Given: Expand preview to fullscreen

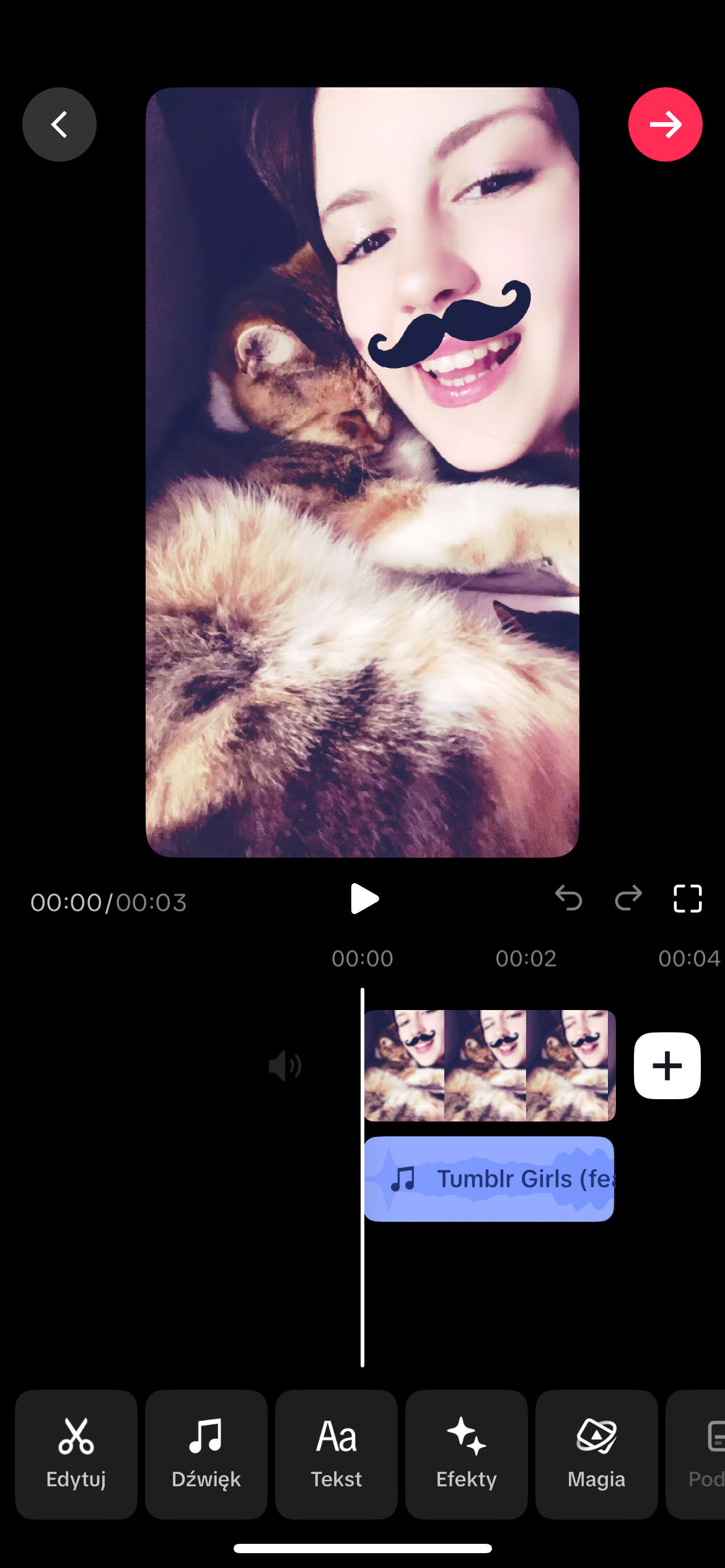Looking at the screenshot, I should pos(687,899).
